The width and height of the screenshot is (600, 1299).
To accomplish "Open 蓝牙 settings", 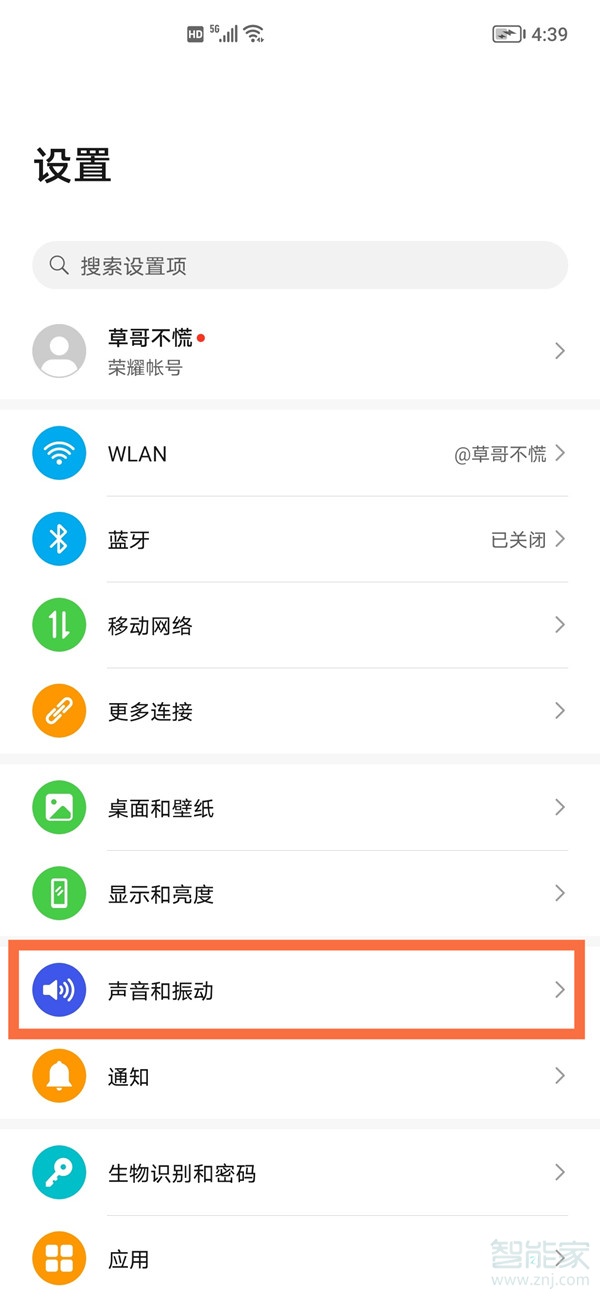I will (x=300, y=540).
